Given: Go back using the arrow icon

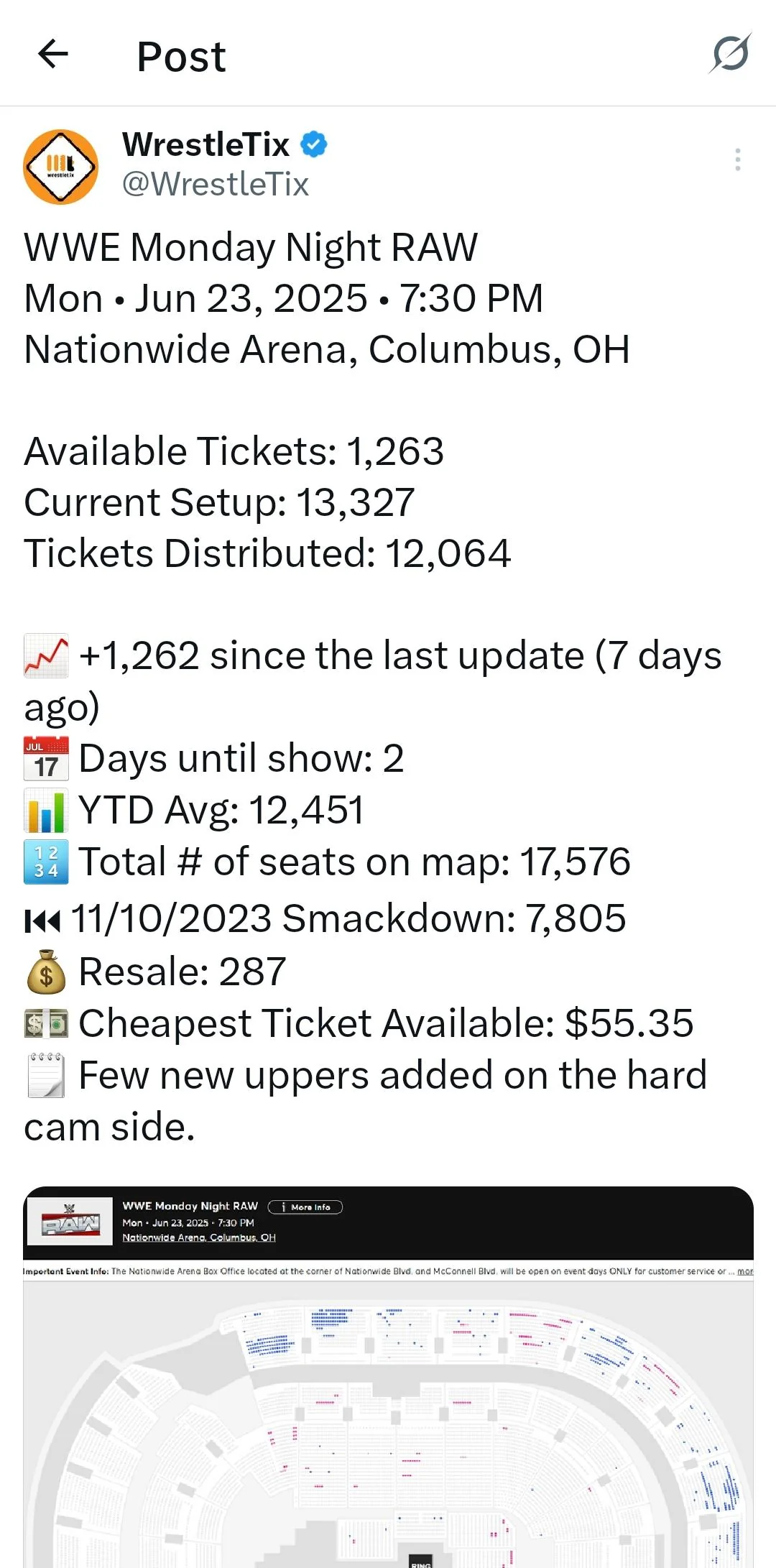Looking at the screenshot, I should coord(53,54).
